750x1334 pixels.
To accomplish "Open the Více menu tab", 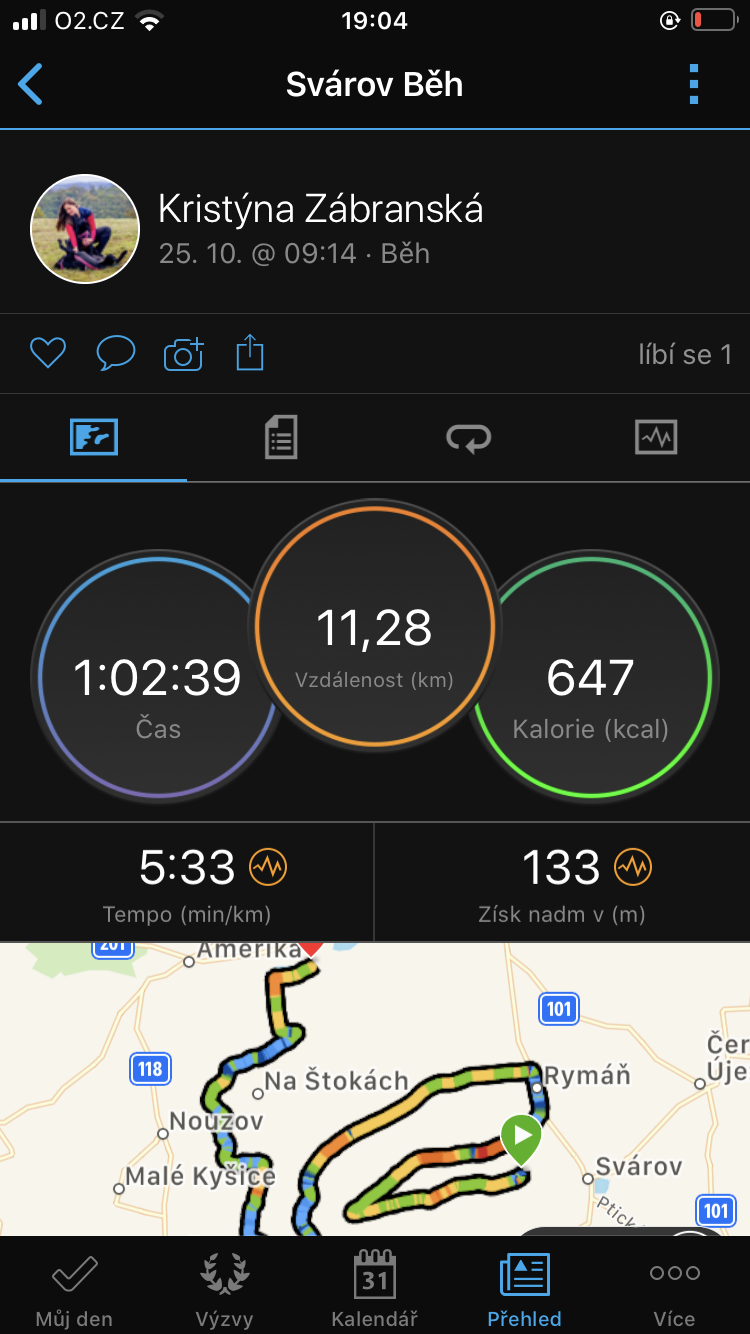I will 675,1289.
